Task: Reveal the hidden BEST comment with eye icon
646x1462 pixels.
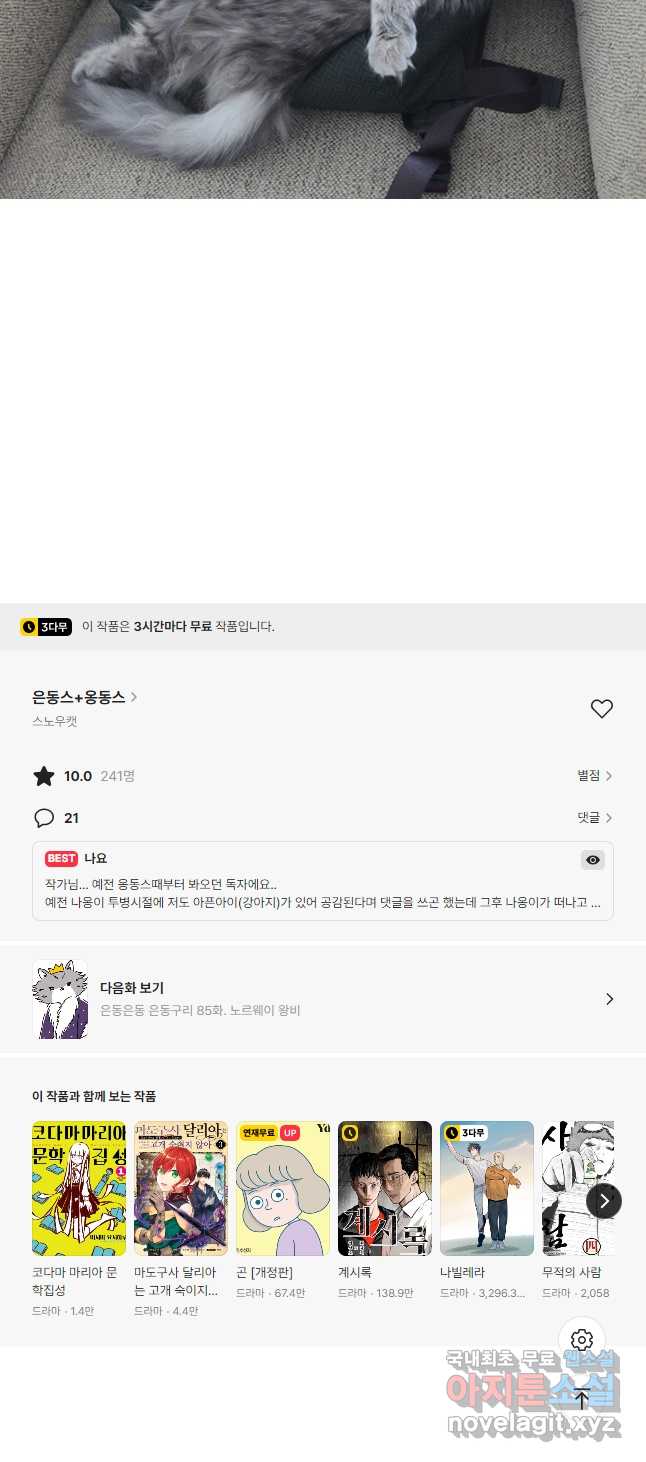Action: [593, 860]
